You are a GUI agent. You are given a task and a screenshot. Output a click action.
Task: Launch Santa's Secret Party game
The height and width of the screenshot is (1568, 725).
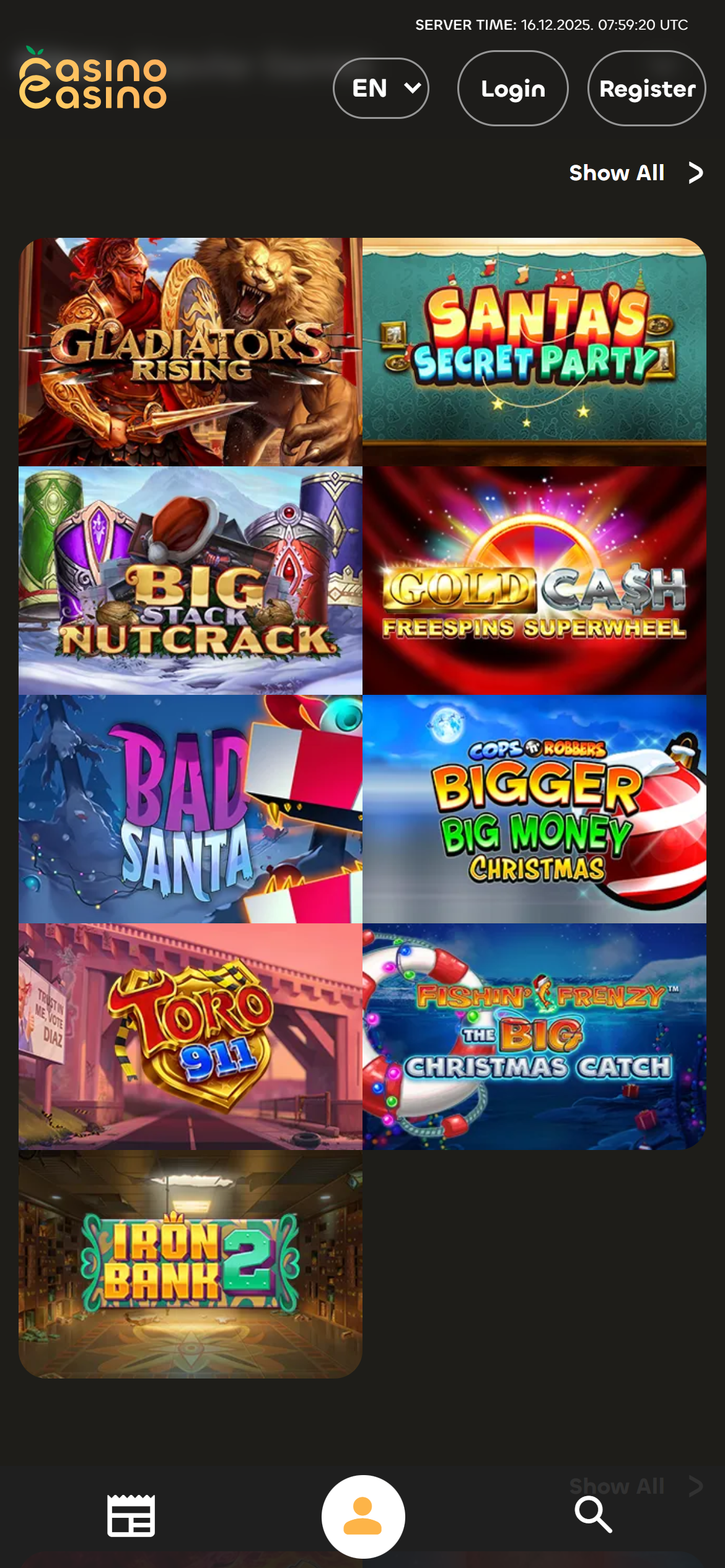pyautogui.click(x=534, y=352)
